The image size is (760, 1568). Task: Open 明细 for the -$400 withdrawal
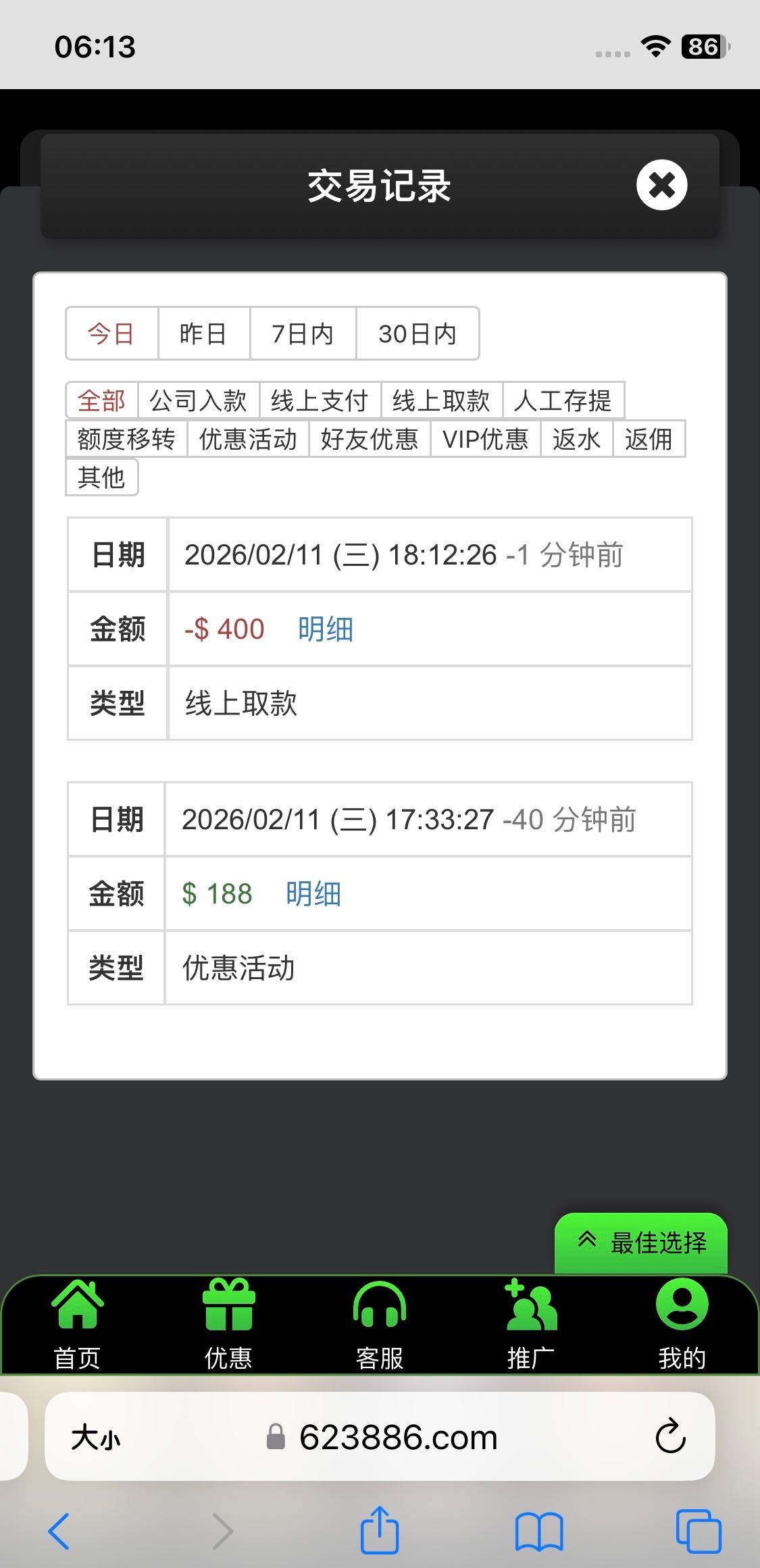point(326,629)
